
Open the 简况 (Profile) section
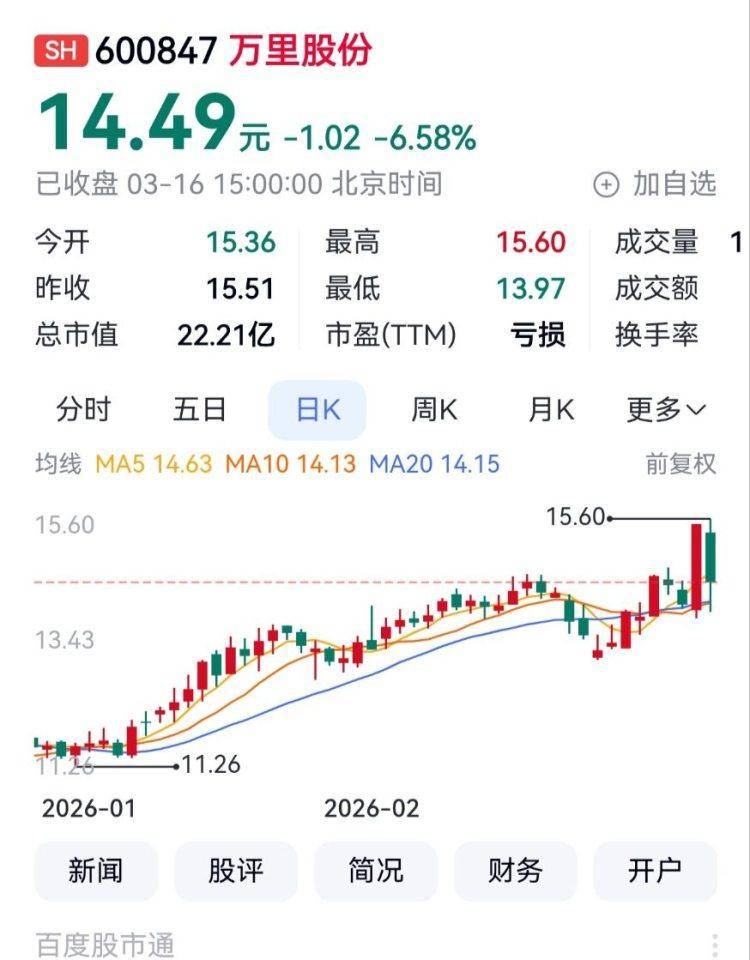pos(375,871)
